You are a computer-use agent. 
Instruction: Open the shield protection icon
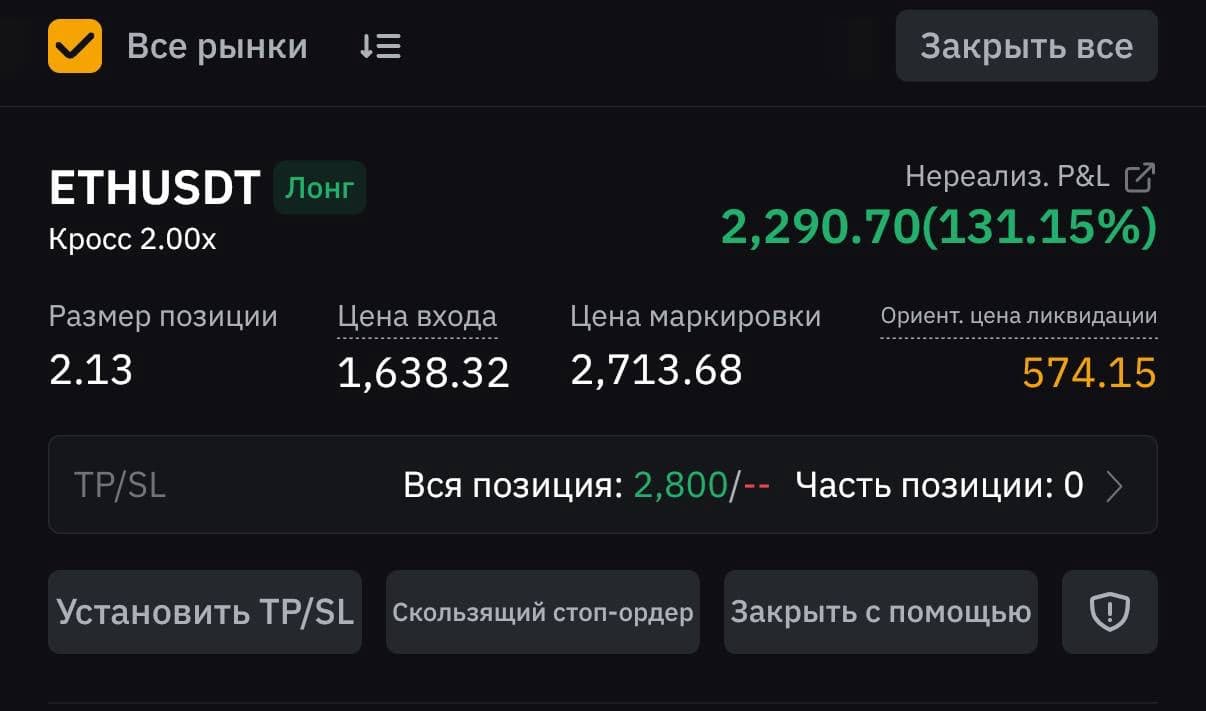tap(1109, 612)
